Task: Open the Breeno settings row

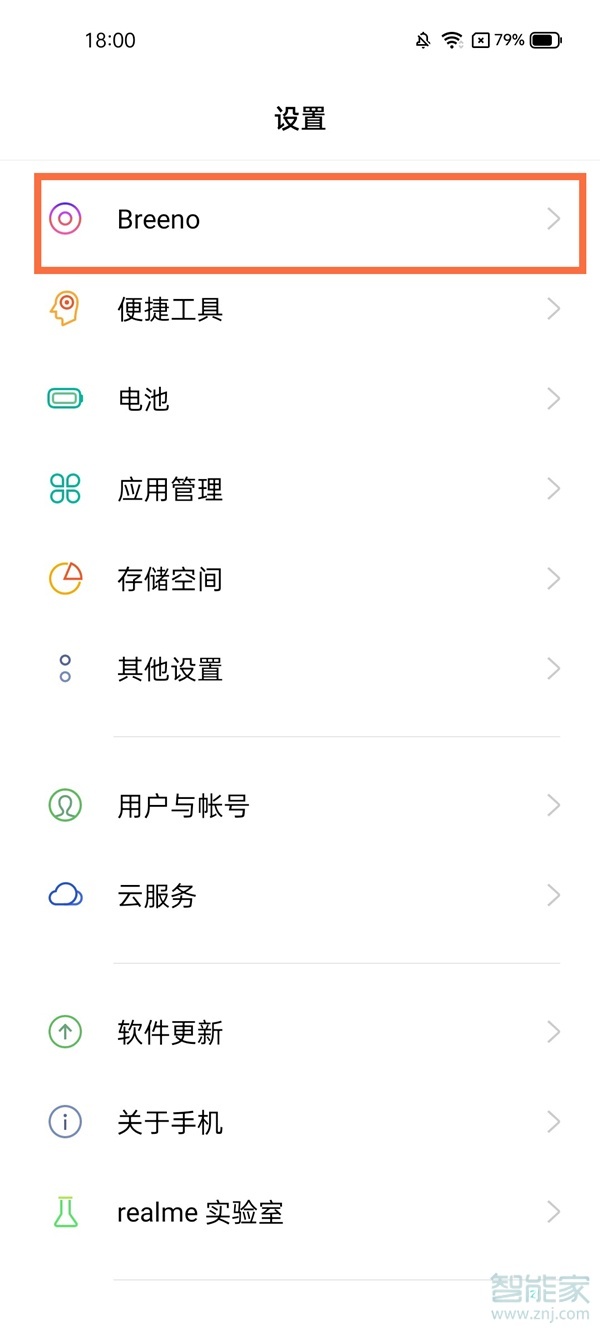Action: (300, 219)
